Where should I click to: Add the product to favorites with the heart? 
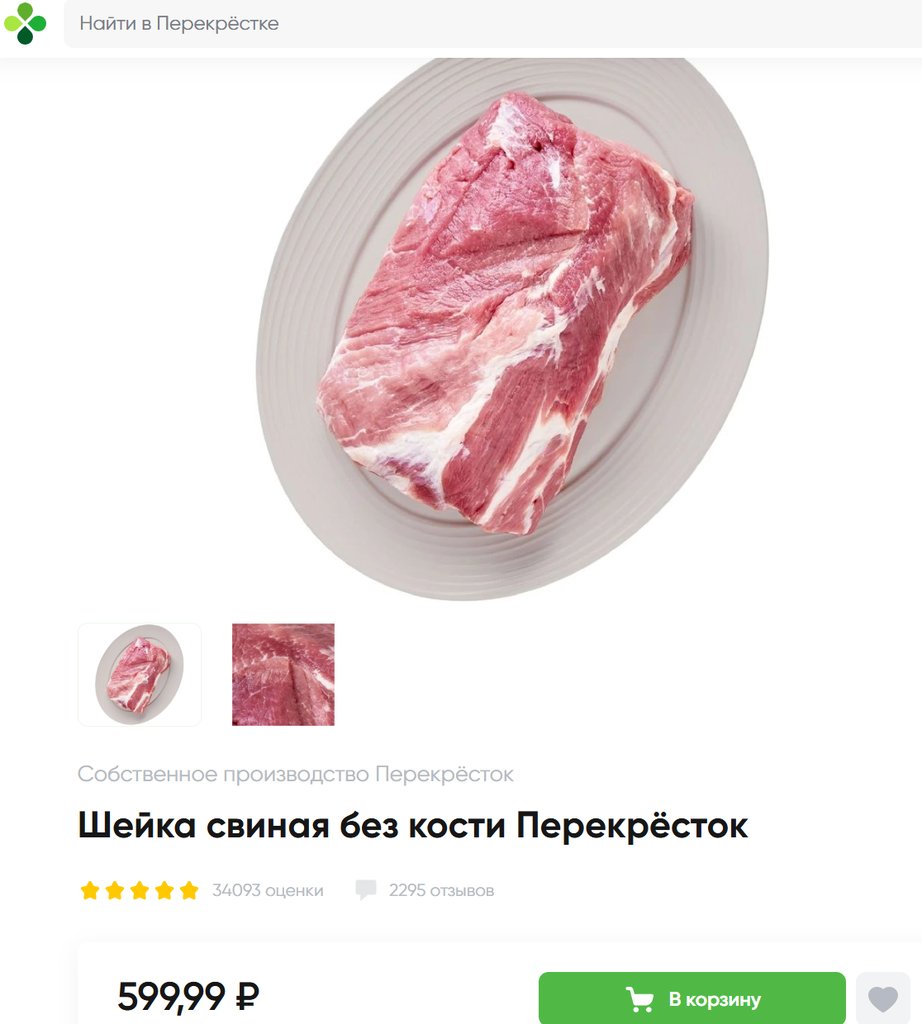click(x=883, y=999)
